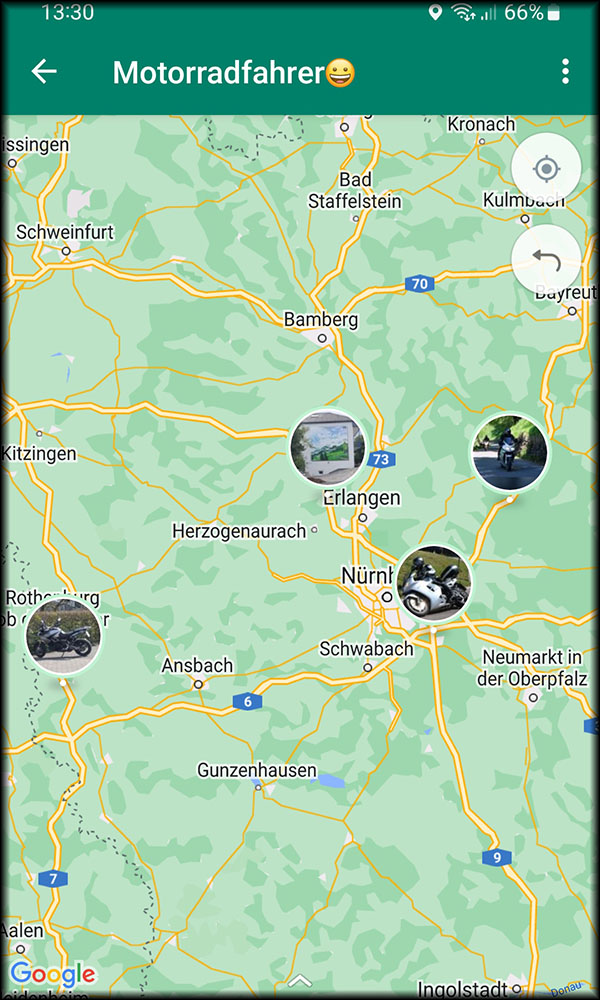Image resolution: width=600 pixels, height=1000 pixels.
Task: Expand the bottom panel with the up chevron
Action: pos(300,980)
